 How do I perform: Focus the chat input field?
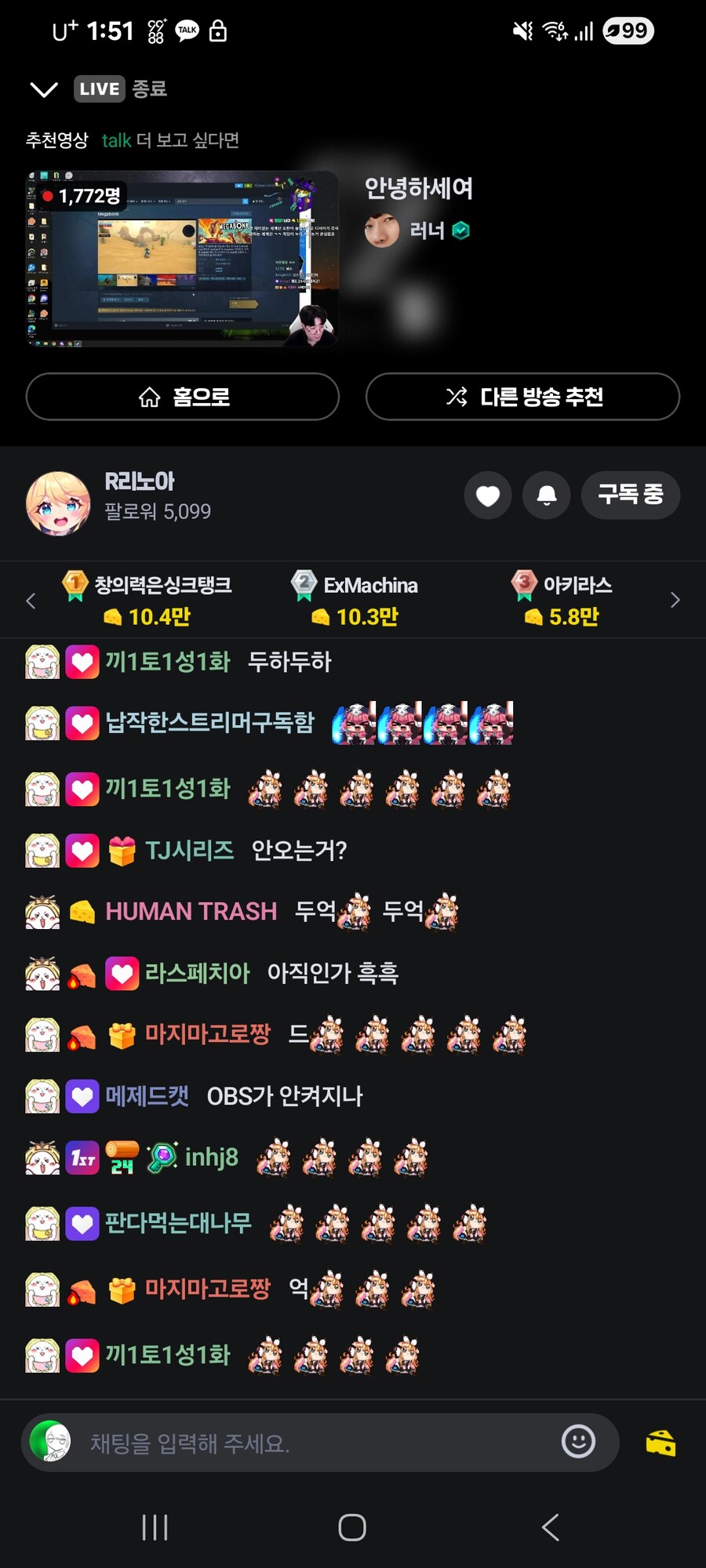pos(314,1443)
